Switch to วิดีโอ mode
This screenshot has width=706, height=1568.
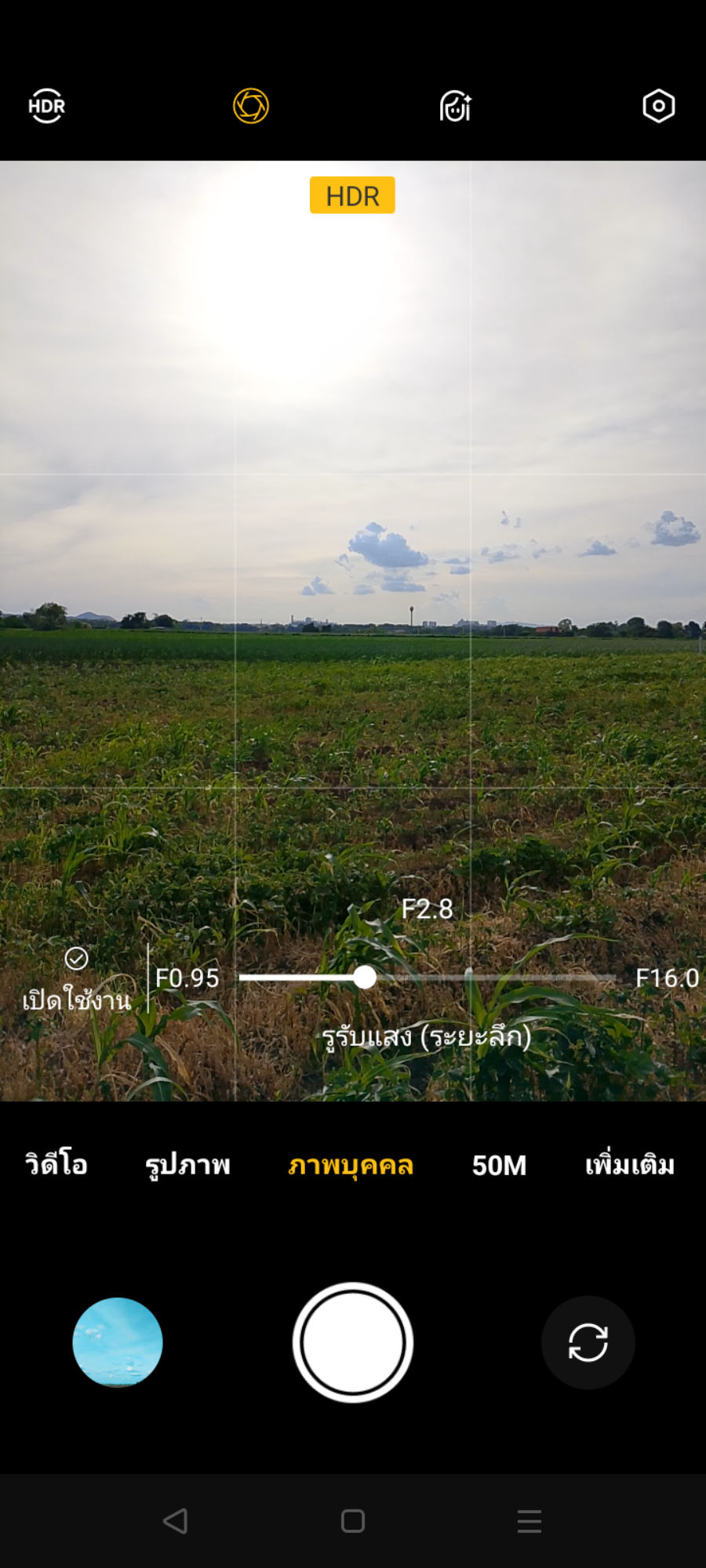[56, 1165]
